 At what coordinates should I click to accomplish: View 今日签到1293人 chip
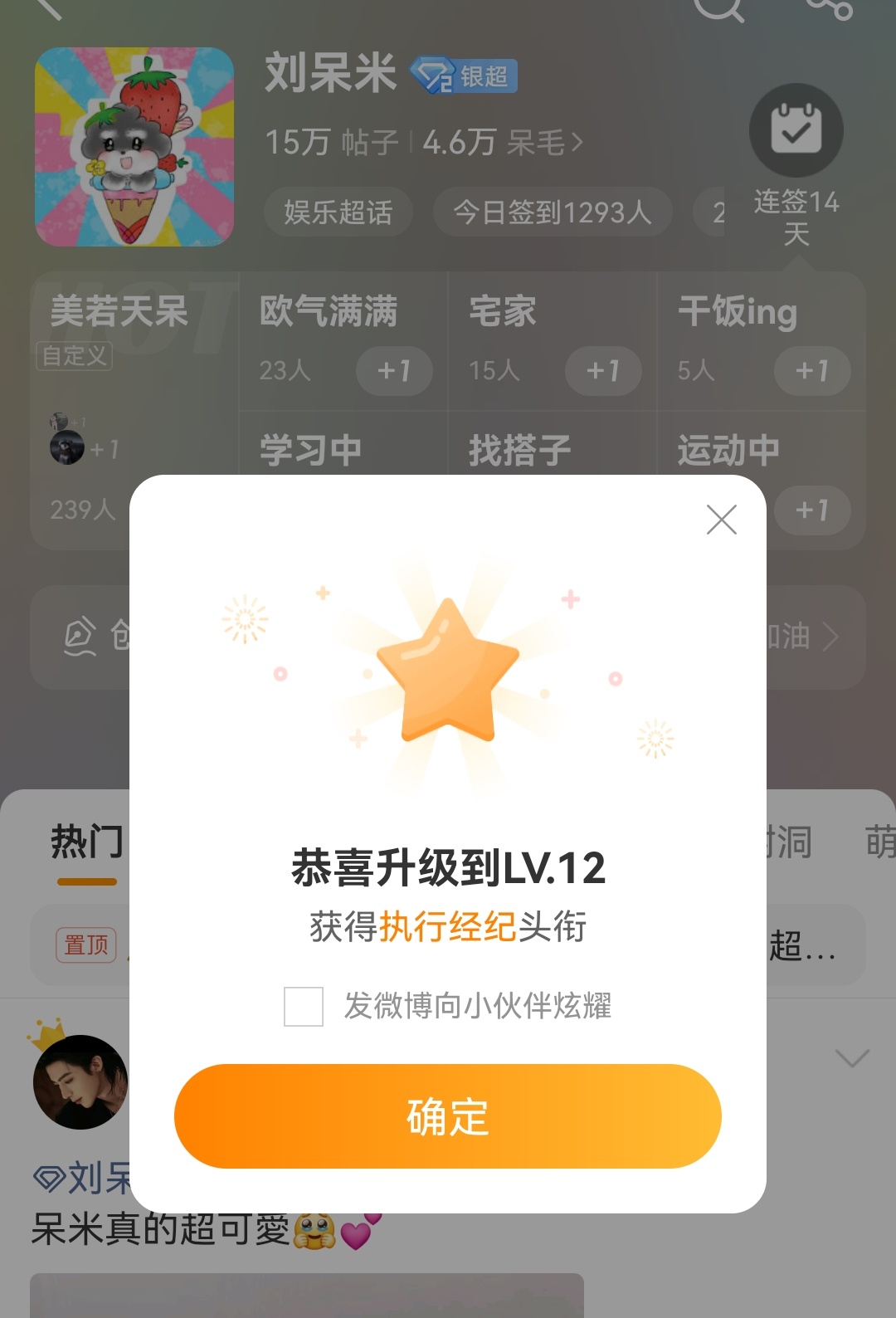[553, 212]
